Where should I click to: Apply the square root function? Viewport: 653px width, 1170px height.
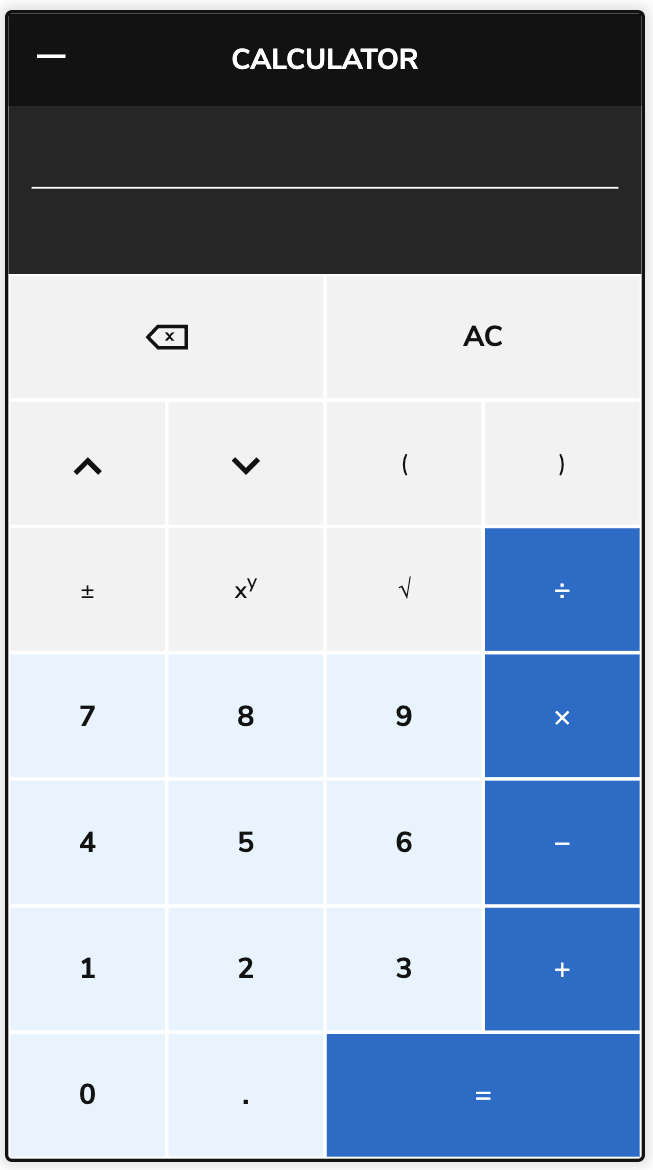[x=404, y=591]
